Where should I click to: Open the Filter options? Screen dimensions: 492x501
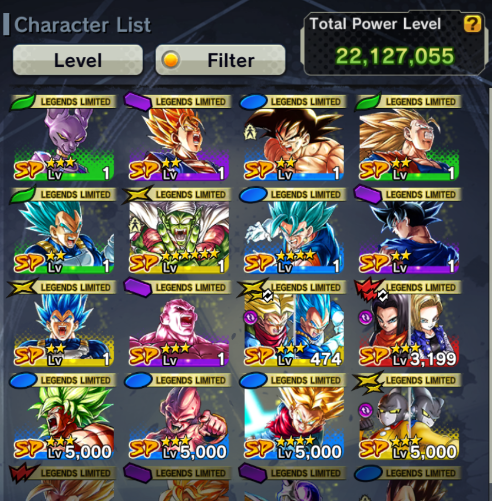pos(220,60)
